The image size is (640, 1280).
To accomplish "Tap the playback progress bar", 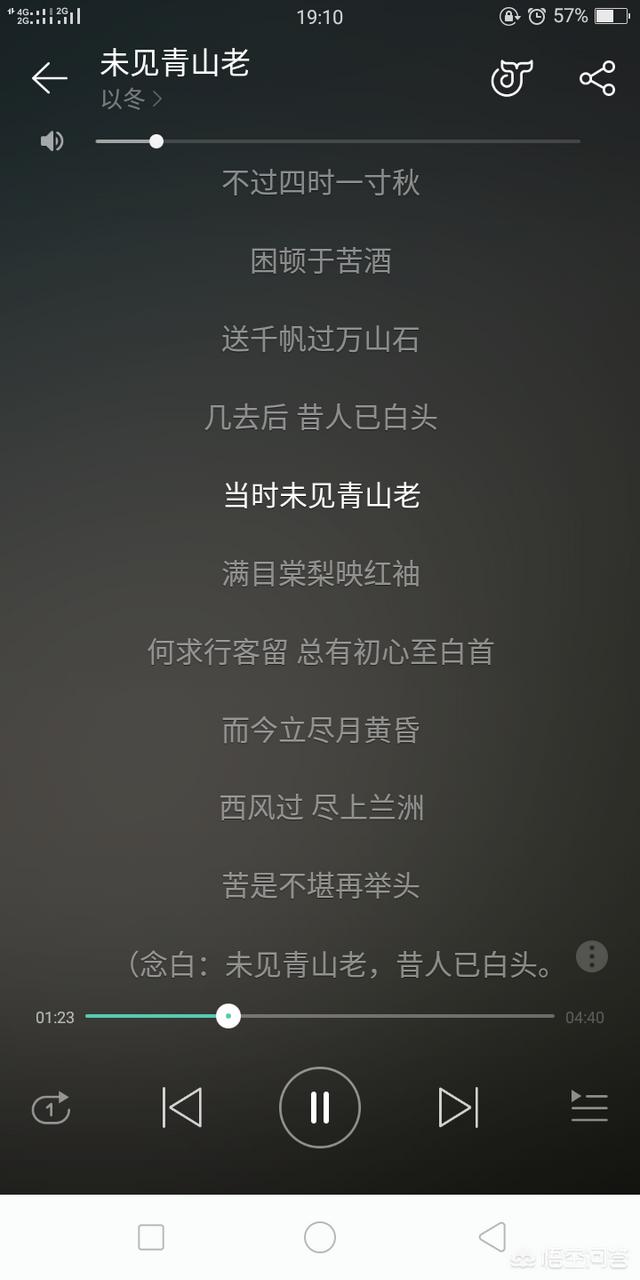I will [x=320, y=1016].
